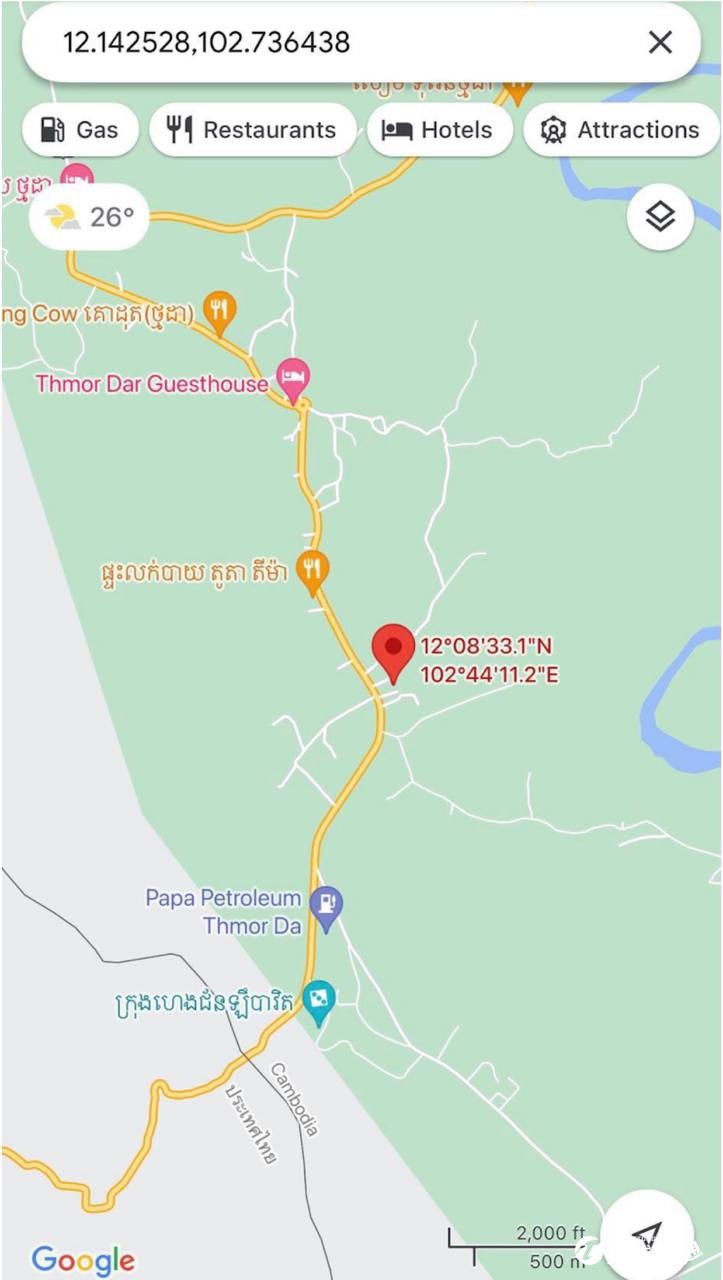Center map on my location
Screen dimensions: 723x1280
(647, 1235)
